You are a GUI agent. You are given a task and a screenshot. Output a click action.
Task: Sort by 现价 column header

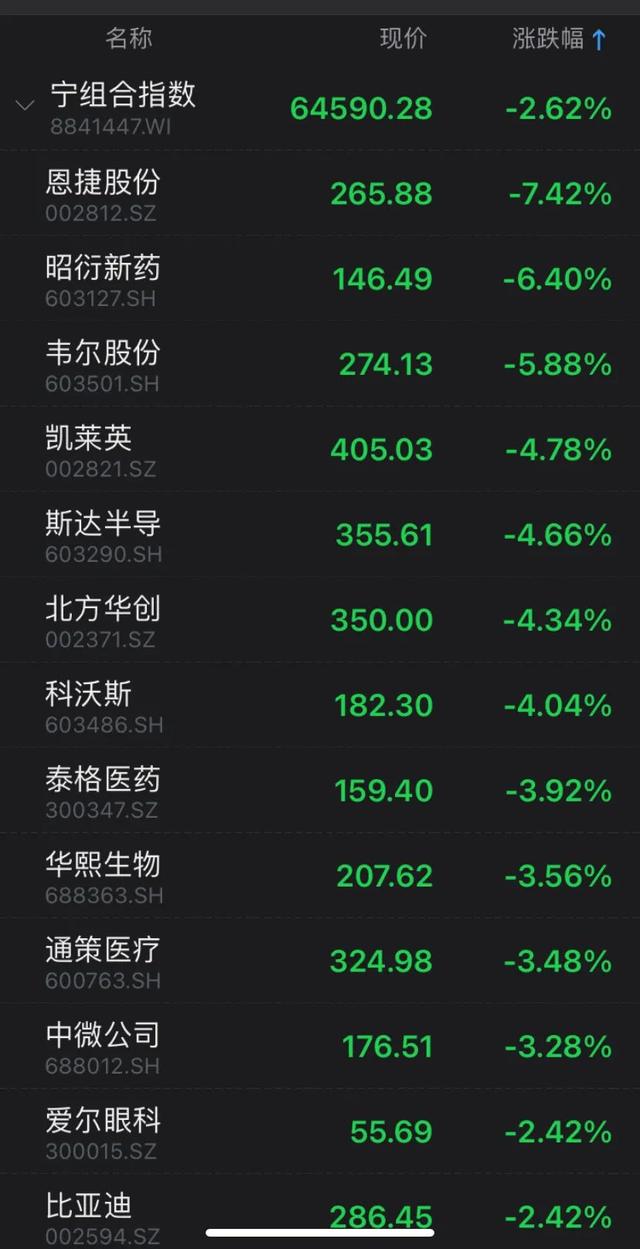click(403, 39)
